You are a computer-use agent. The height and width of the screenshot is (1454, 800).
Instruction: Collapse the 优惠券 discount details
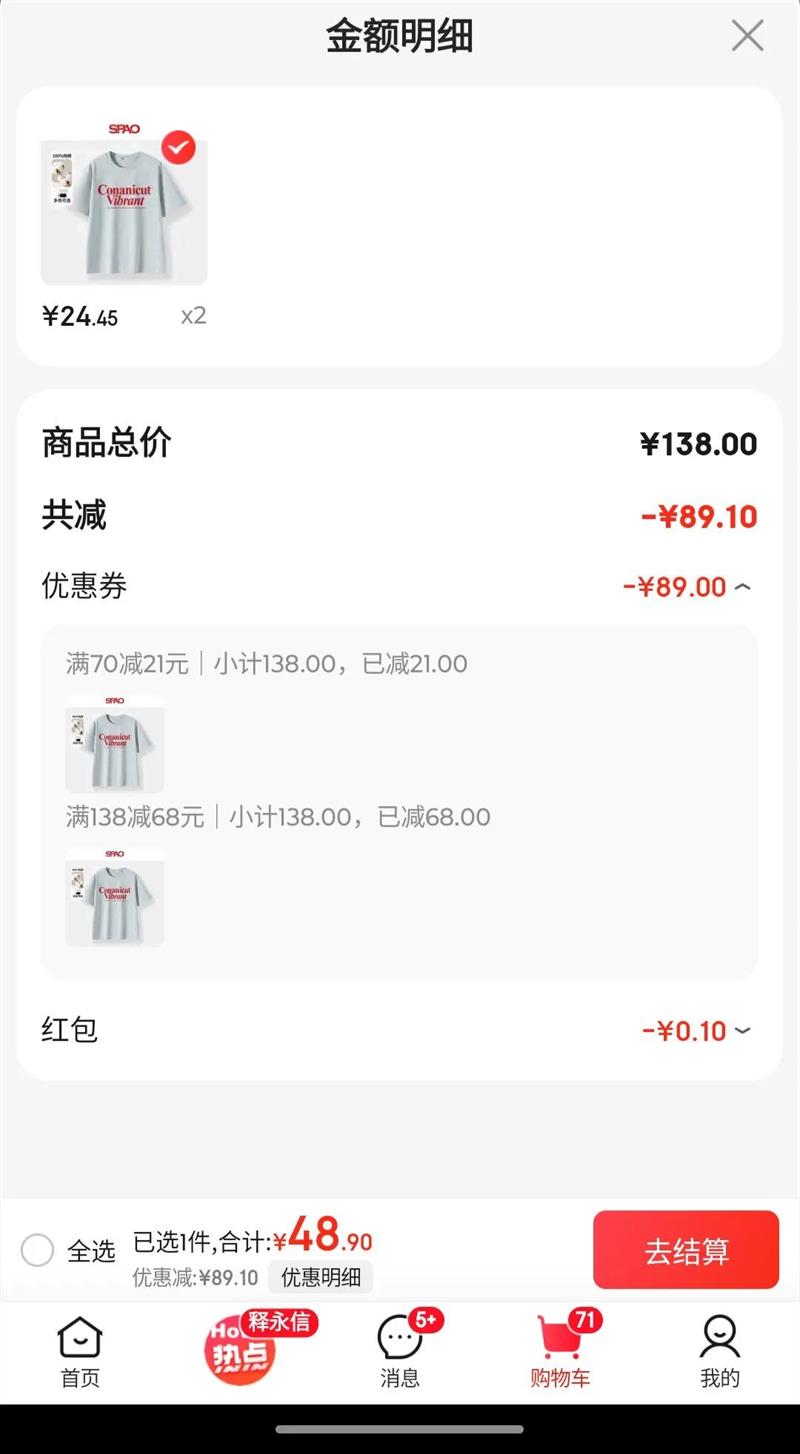tap(742, 587)
